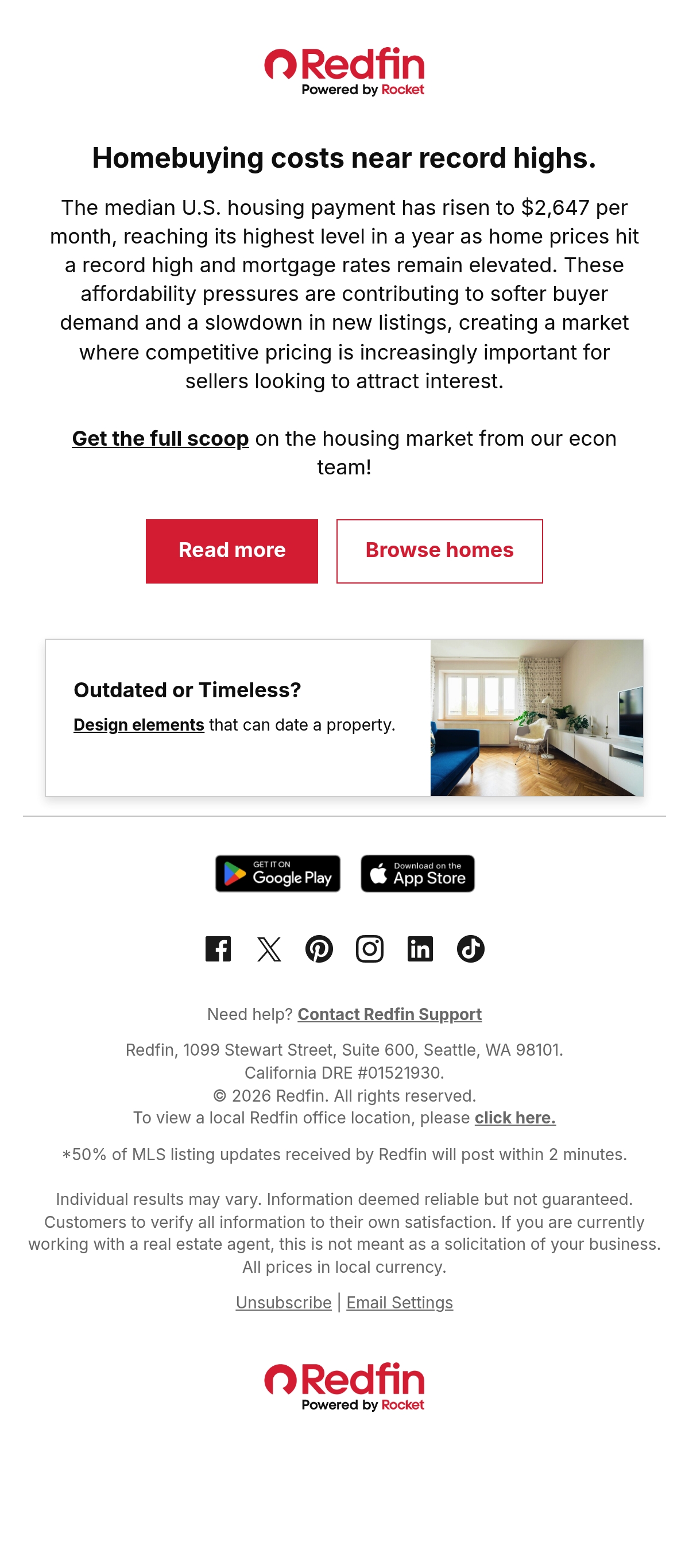The image size is (689, 1568).
Task: Open the living room photo card
Action: coord(536,717)
